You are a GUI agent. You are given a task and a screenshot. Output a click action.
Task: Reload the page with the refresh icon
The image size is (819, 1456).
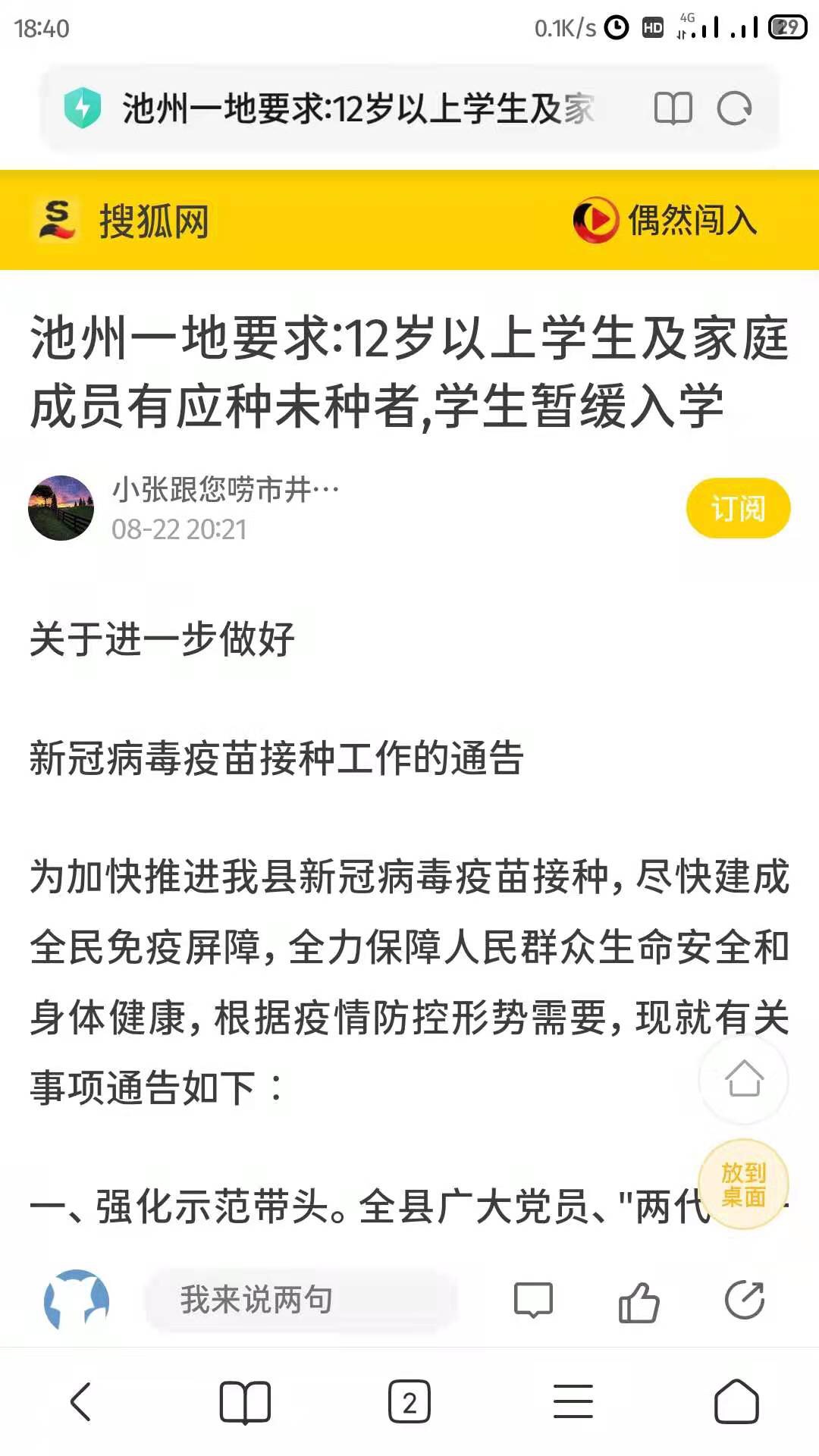[x=734, y=108]
